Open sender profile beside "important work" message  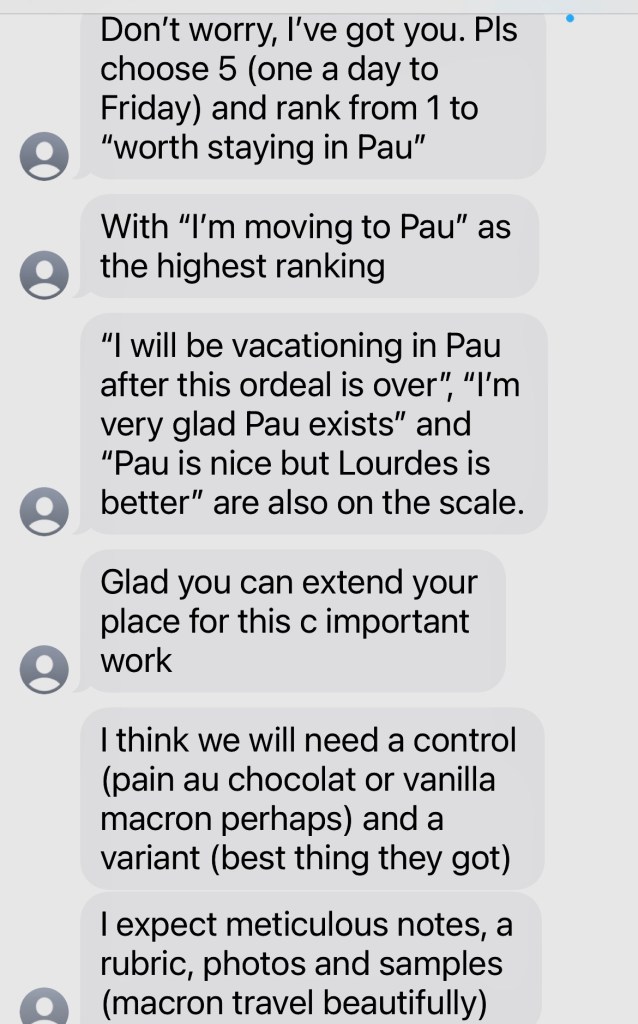(x=44, y=668)
